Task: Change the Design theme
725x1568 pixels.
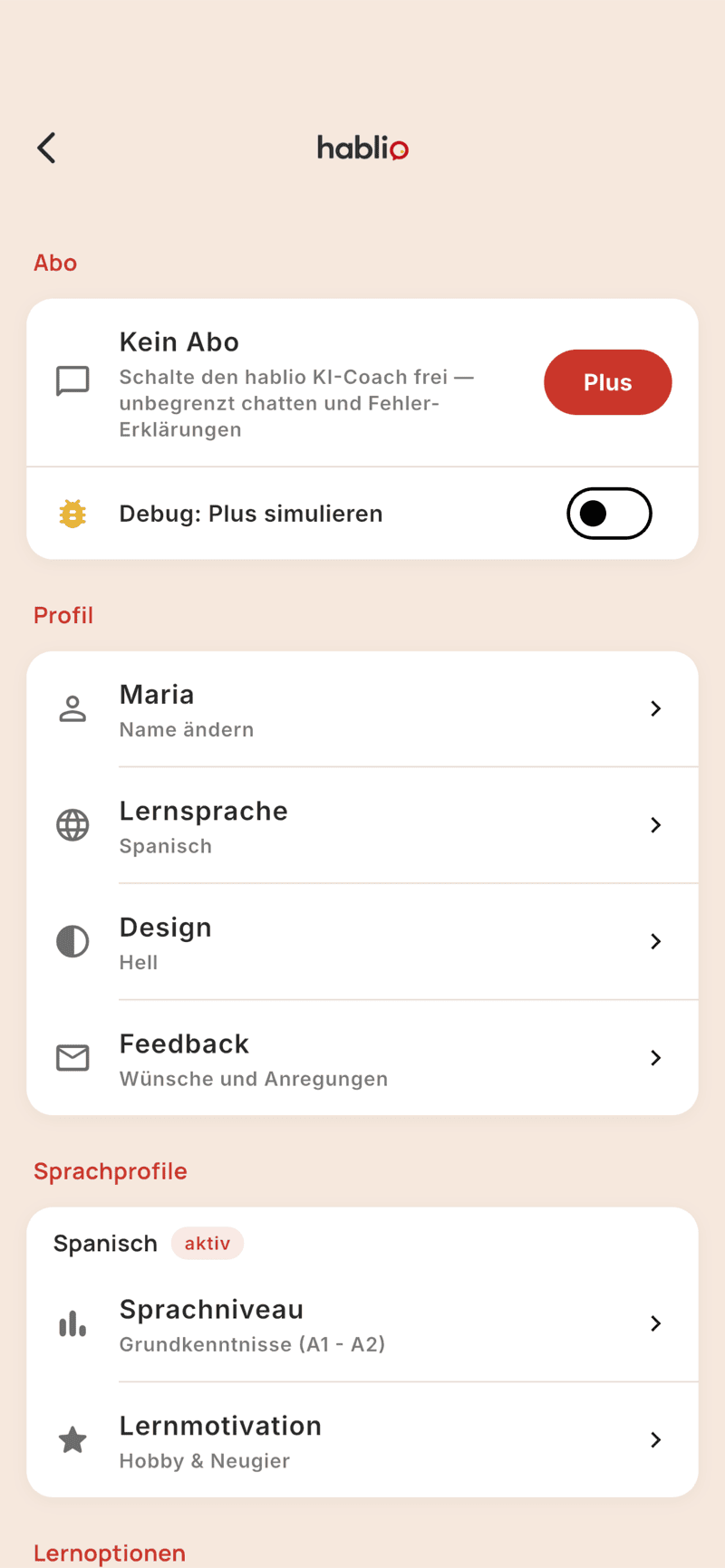Action: (x=362, y=942)
